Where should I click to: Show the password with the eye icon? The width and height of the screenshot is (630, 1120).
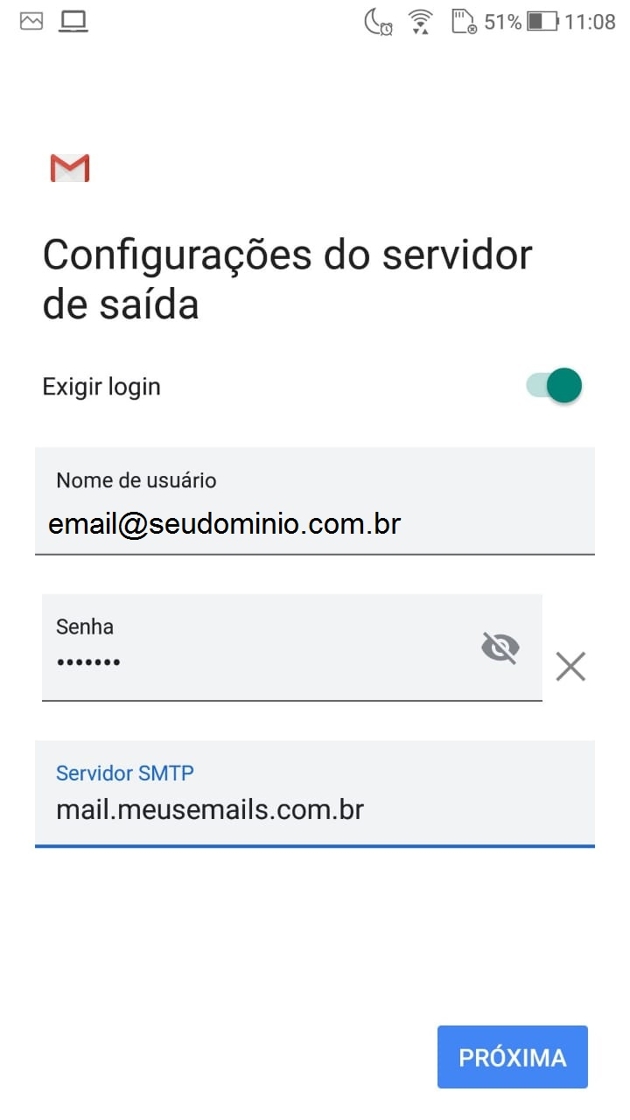pos(500,648)
